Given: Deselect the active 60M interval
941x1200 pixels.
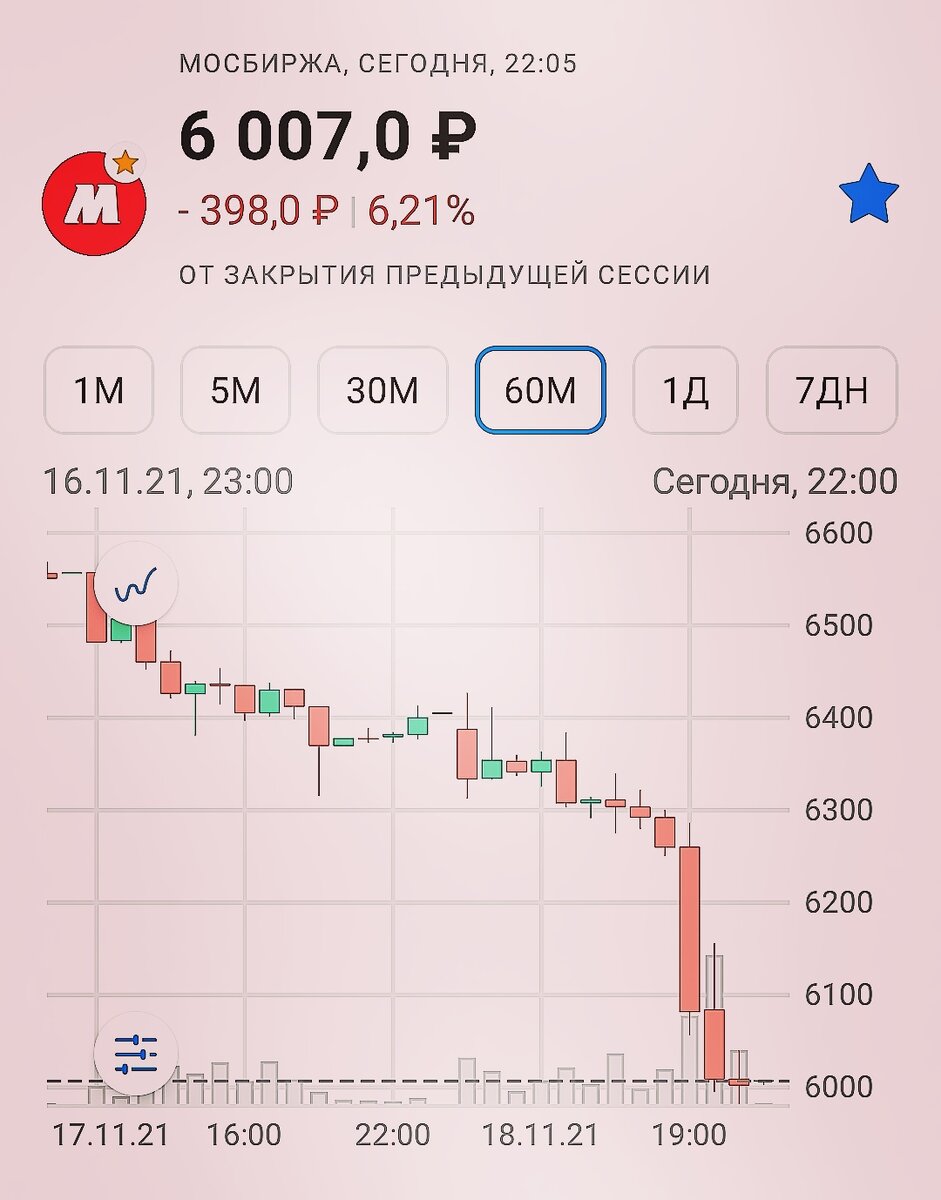Looking at the screenshot, I should click(x=539, y=392).
